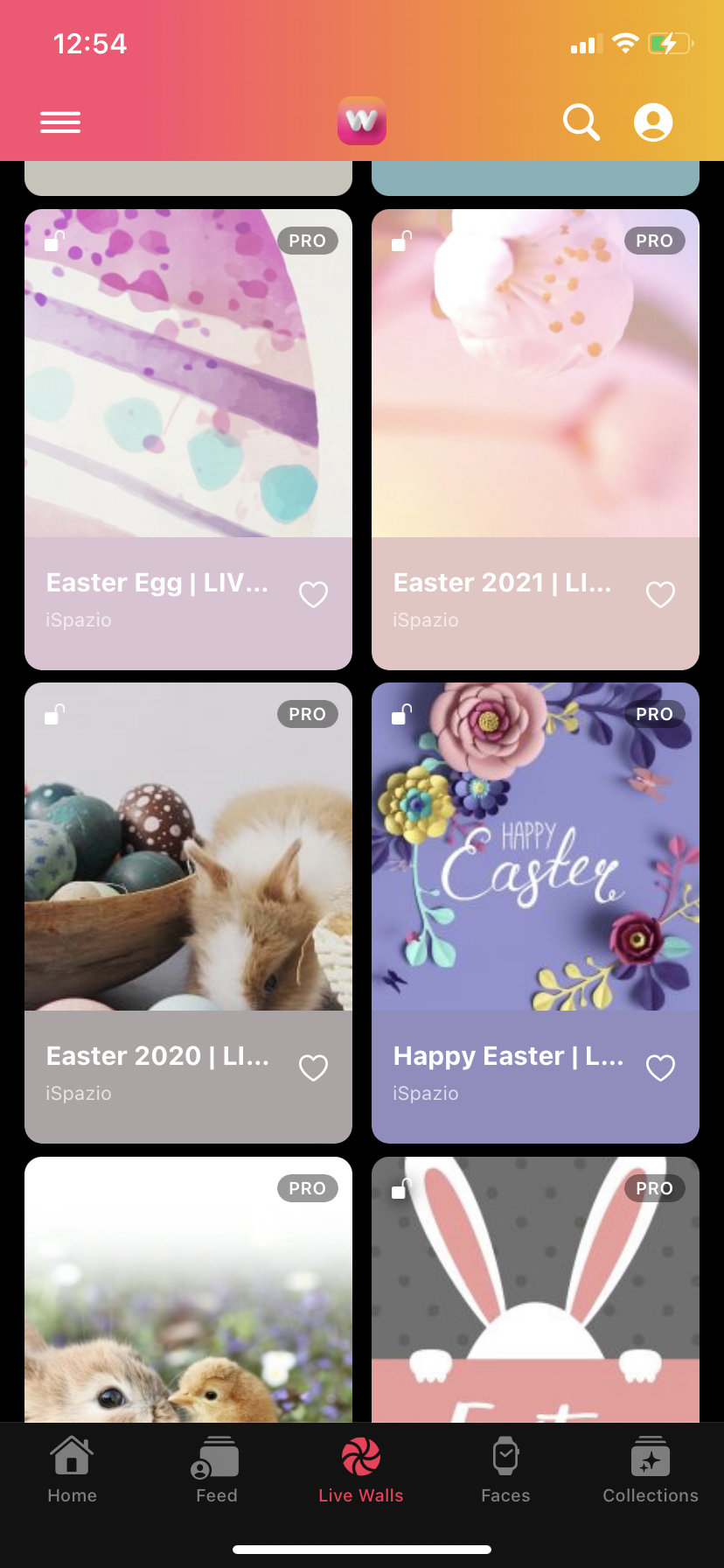Favorite the Happy Easter wallpaper
This screenshot has width=724, height=1568.
tap(661, 1068)
